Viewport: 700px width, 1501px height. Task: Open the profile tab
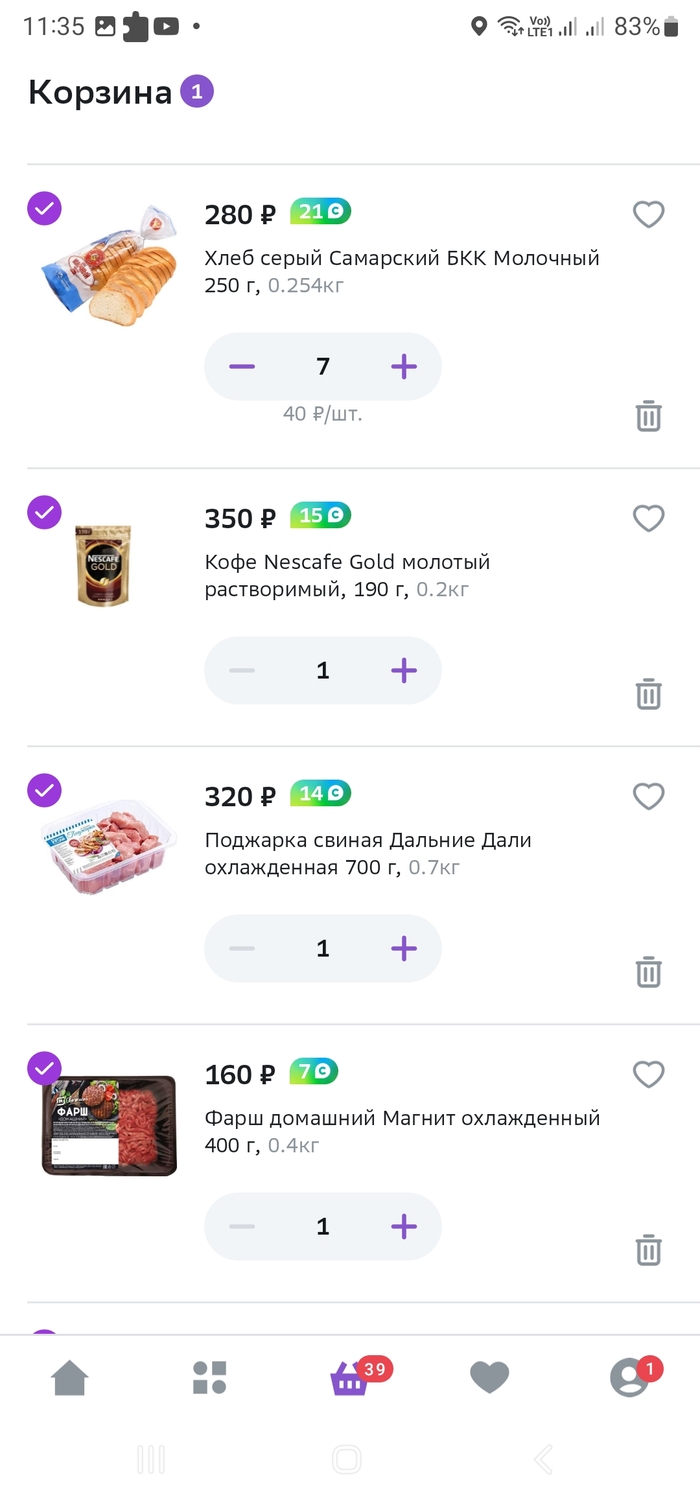[x=630, y=1378]
